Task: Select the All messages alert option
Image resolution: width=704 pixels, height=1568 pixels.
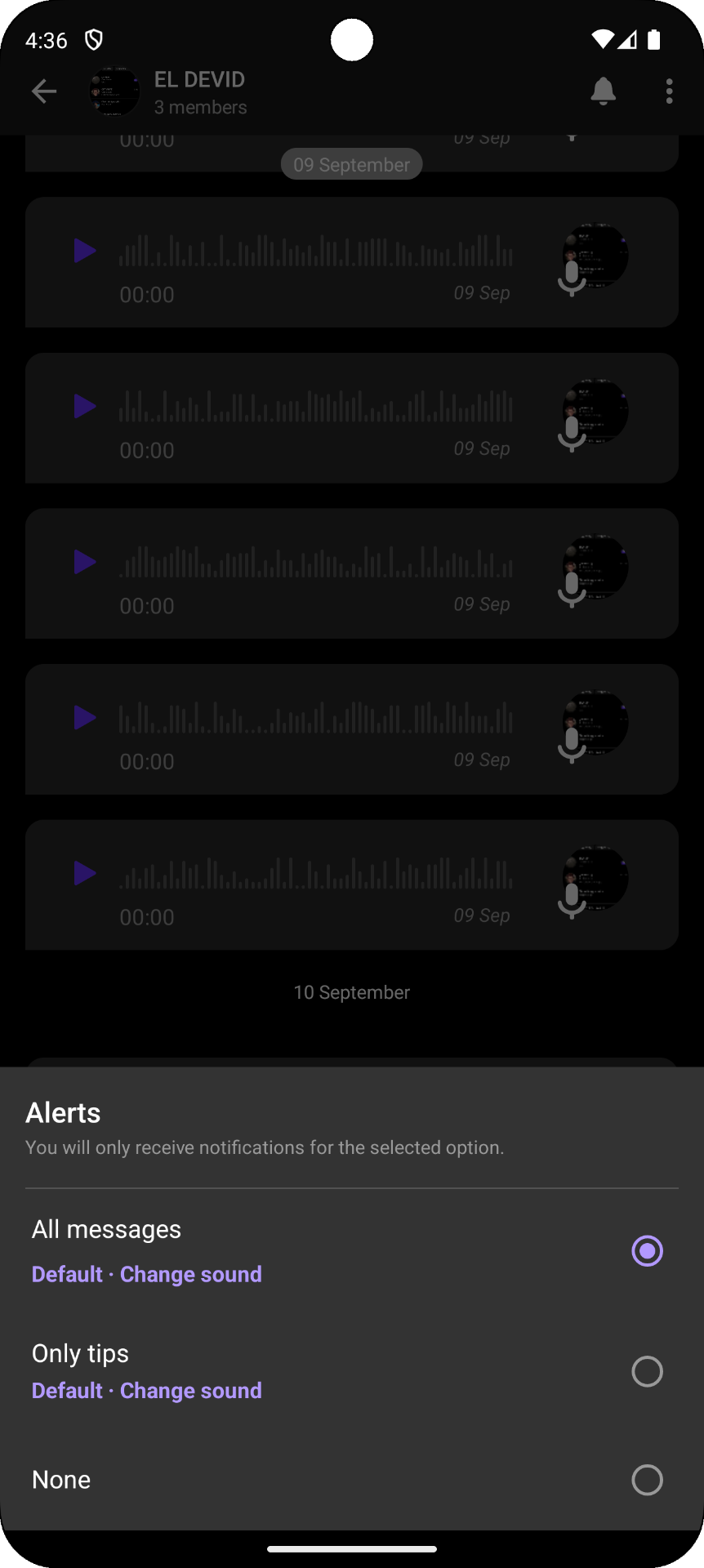Action: point(647,1250)
